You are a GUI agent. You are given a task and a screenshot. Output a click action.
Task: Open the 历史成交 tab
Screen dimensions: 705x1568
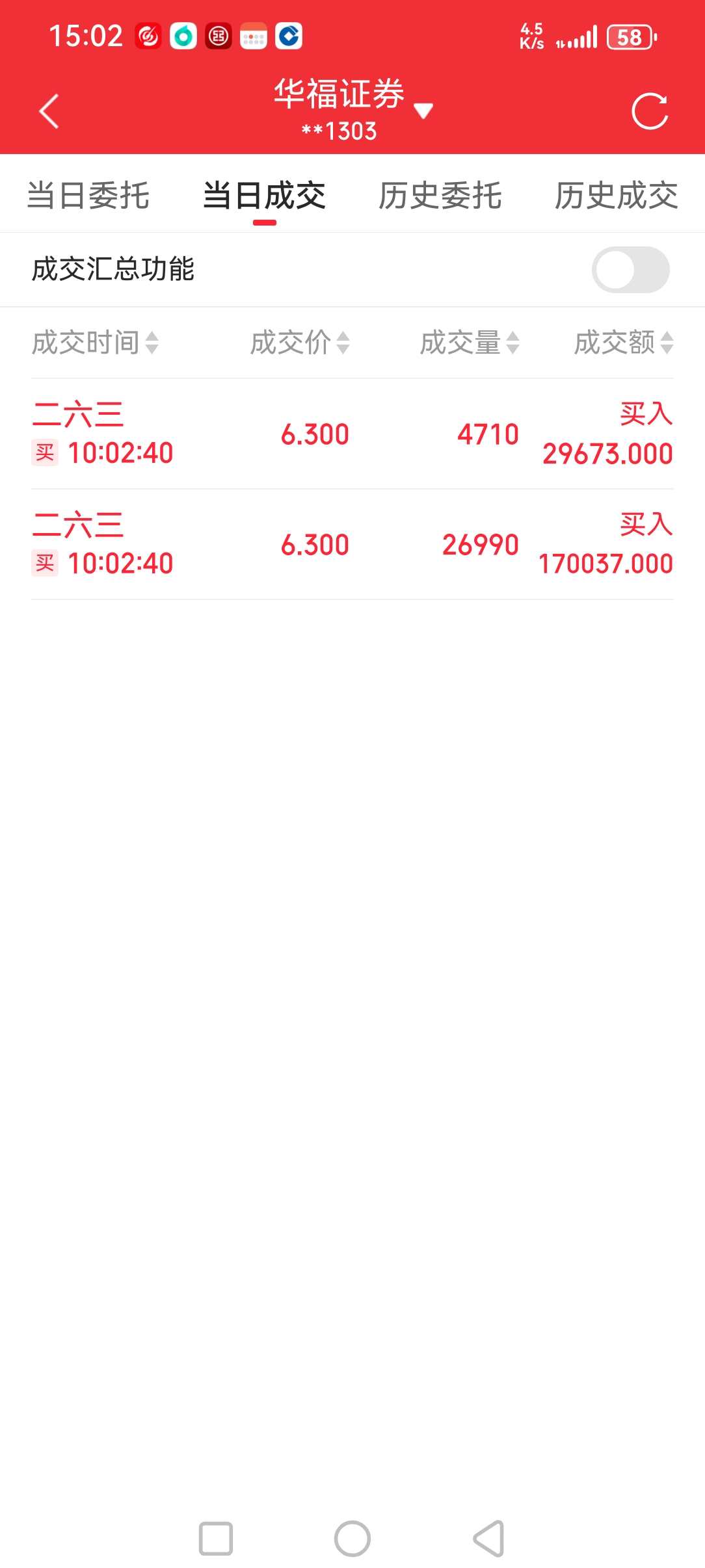pos(616,196)
